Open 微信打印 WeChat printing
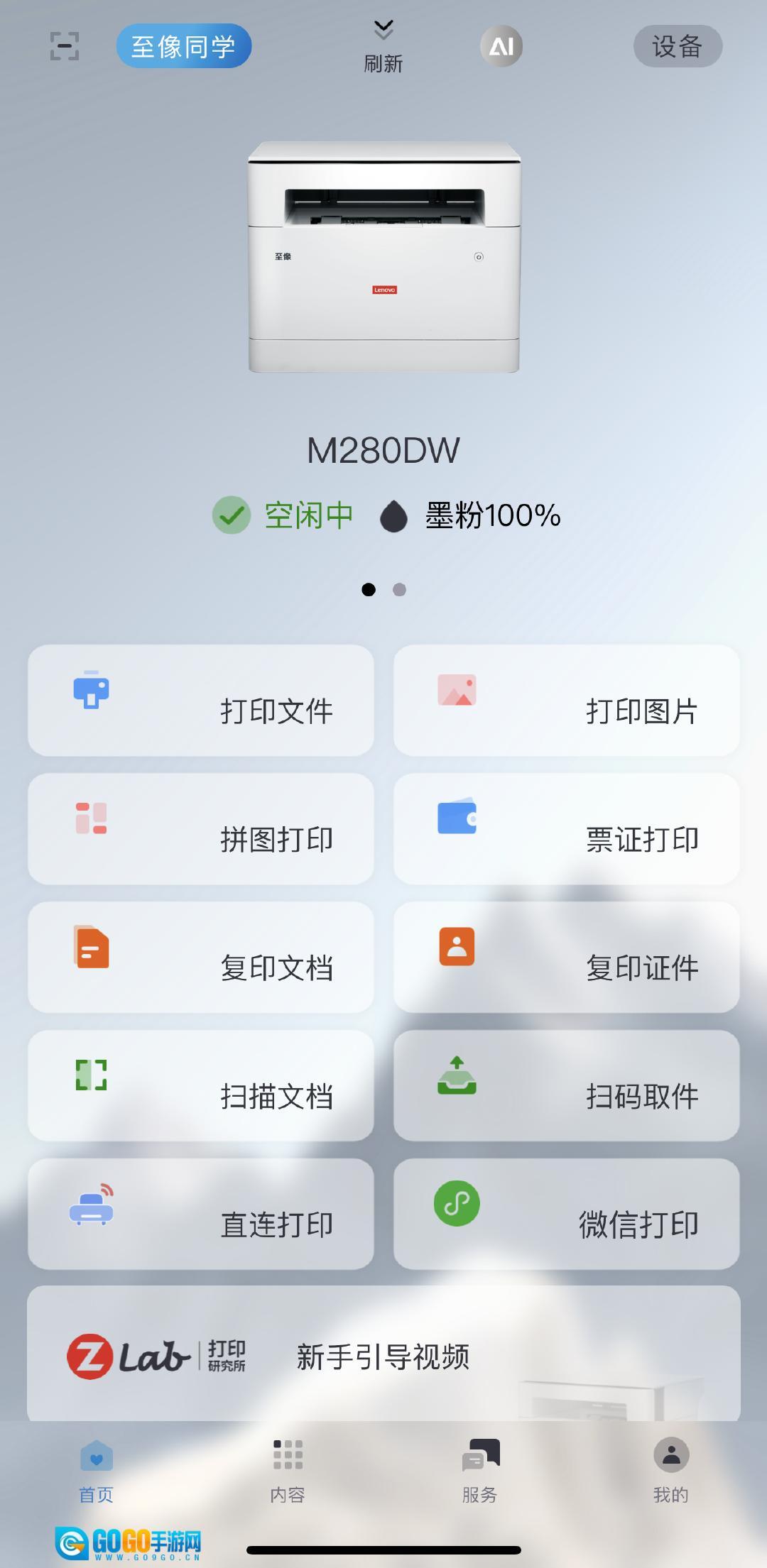Image resolution: width=767 pixels, height=1568 pixels. point(566,1215)
